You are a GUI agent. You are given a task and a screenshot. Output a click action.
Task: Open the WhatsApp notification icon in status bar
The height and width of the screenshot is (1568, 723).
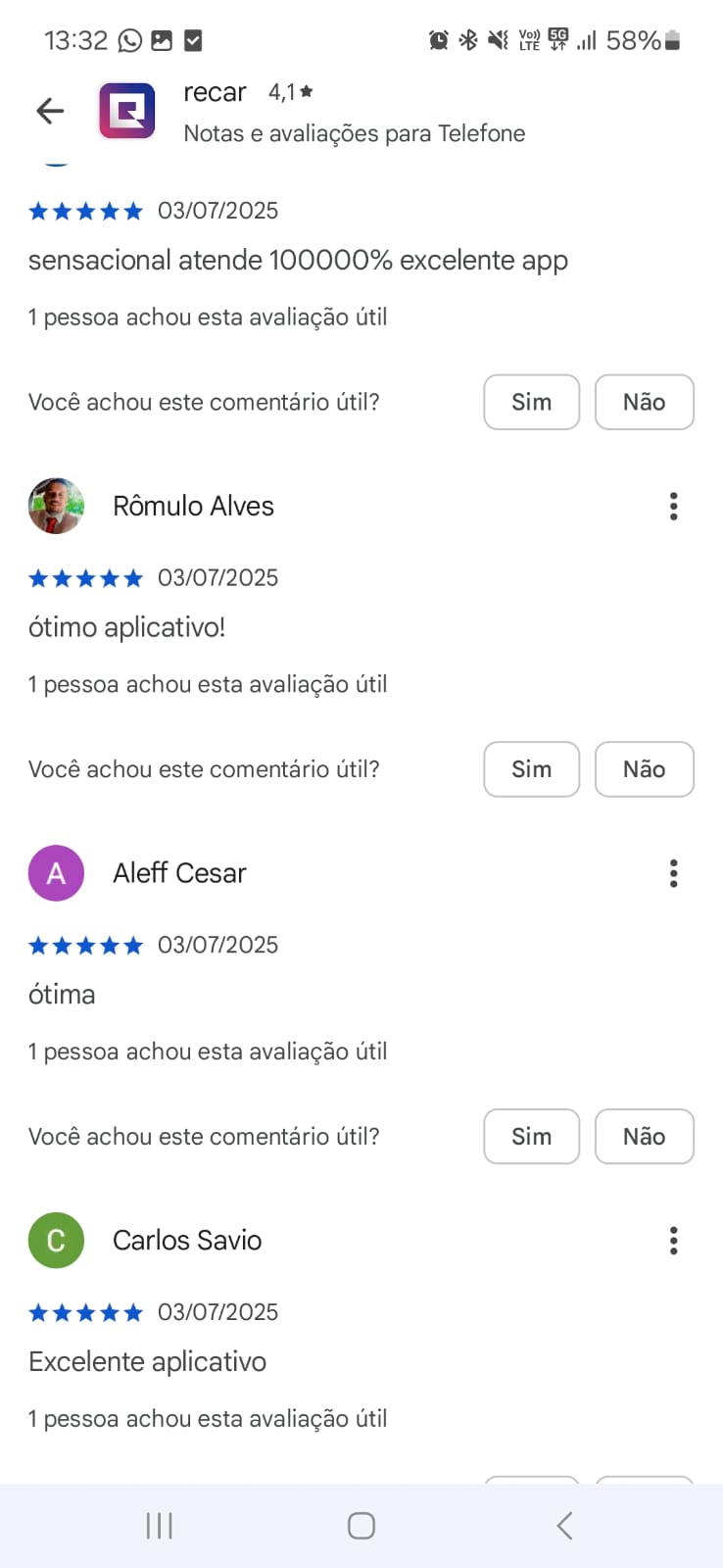click(x=128, y=40)
